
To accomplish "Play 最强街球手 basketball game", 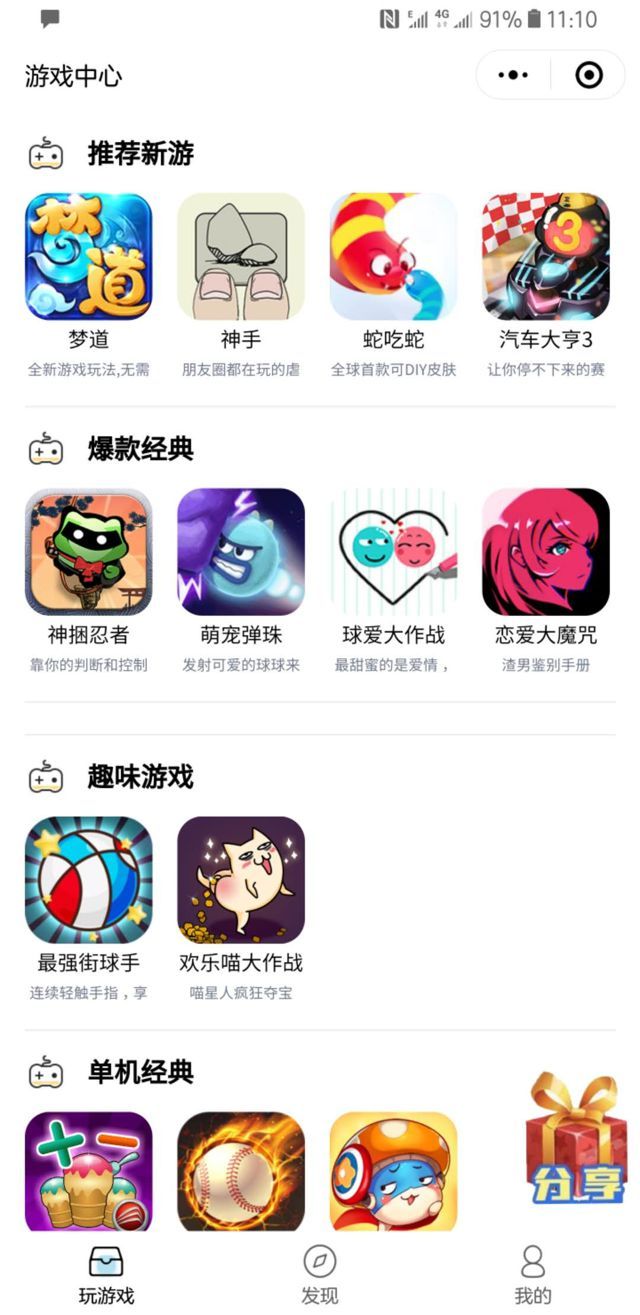I will tap(89, 880).
